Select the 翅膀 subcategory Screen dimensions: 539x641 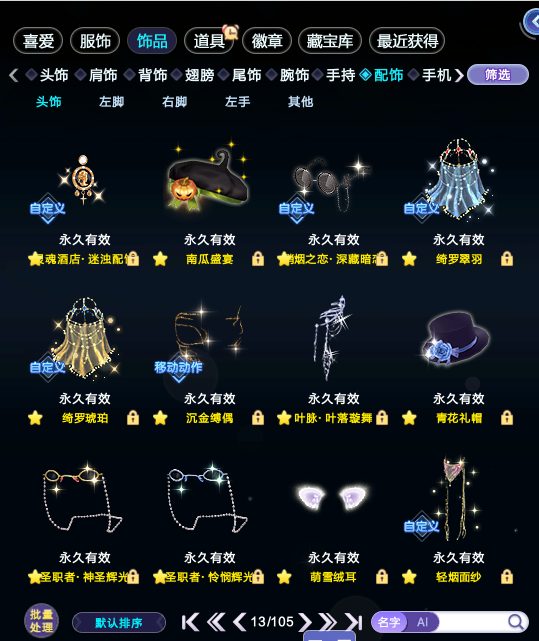pos(199,75)
